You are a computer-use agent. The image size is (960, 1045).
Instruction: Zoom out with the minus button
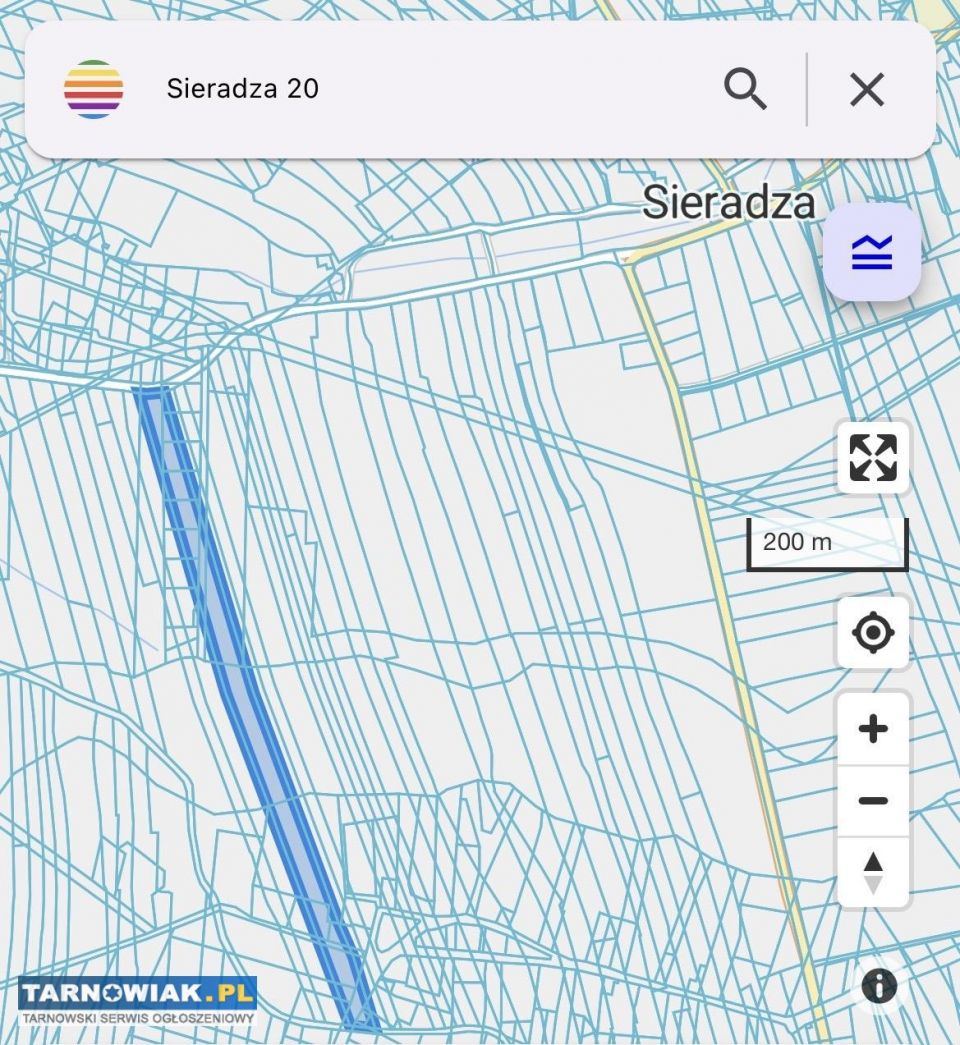873,801
